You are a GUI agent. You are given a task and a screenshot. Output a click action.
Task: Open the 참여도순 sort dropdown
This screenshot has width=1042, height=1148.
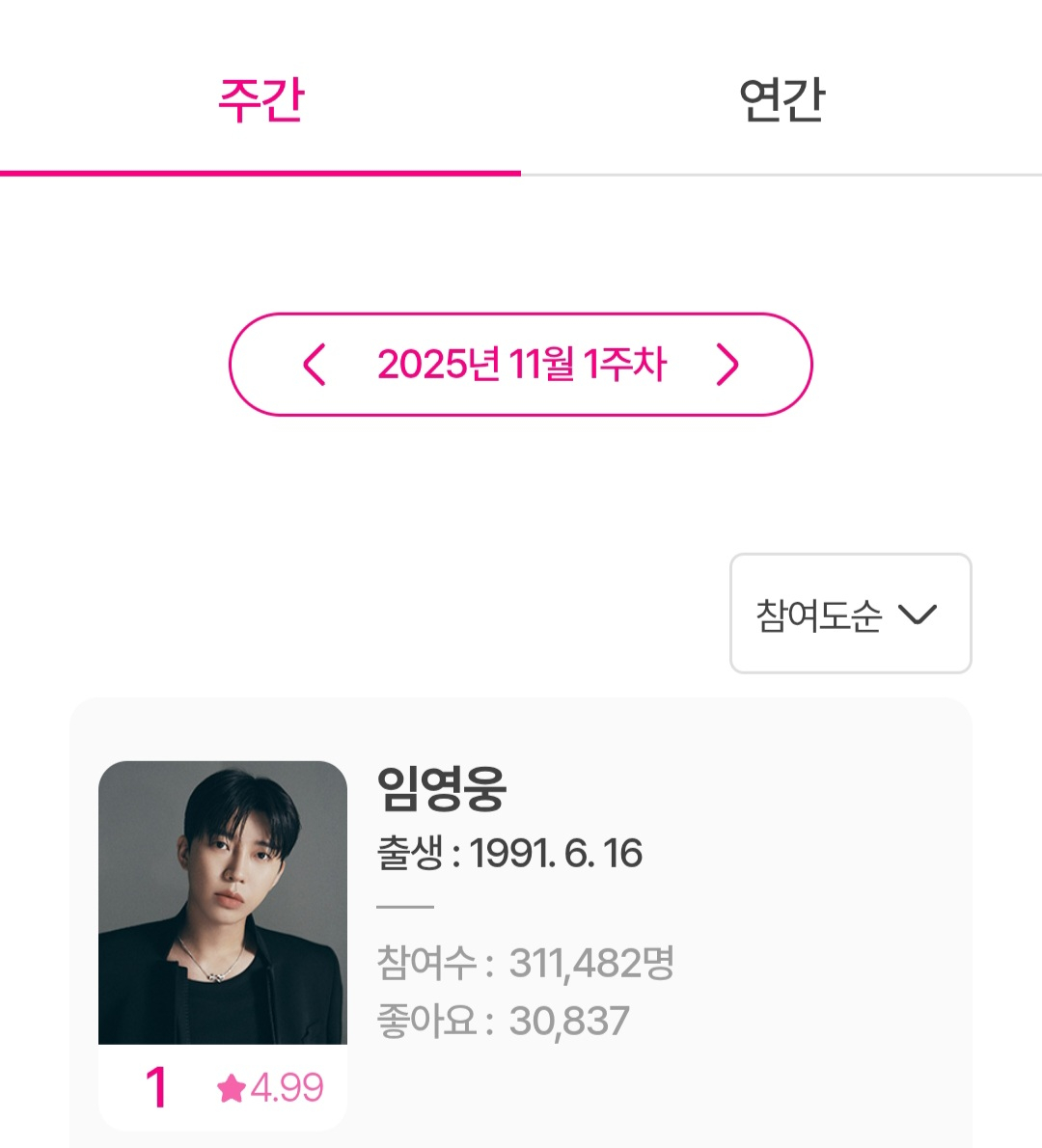coord(850,614)
